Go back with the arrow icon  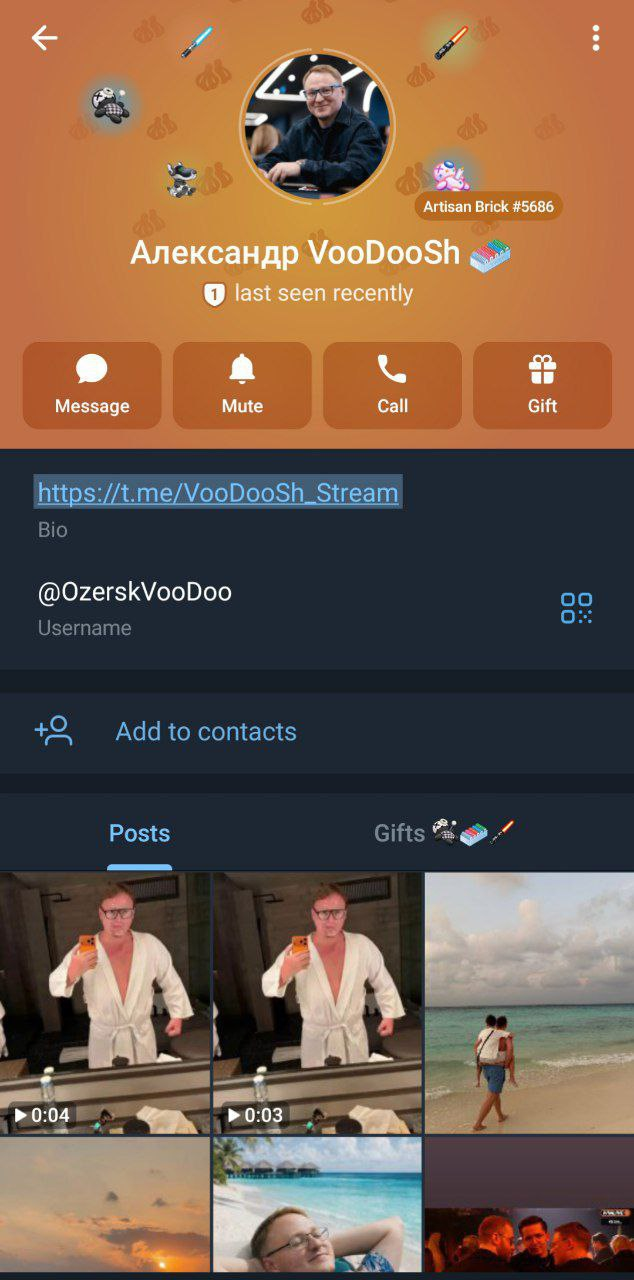click(x=44, y=39)
